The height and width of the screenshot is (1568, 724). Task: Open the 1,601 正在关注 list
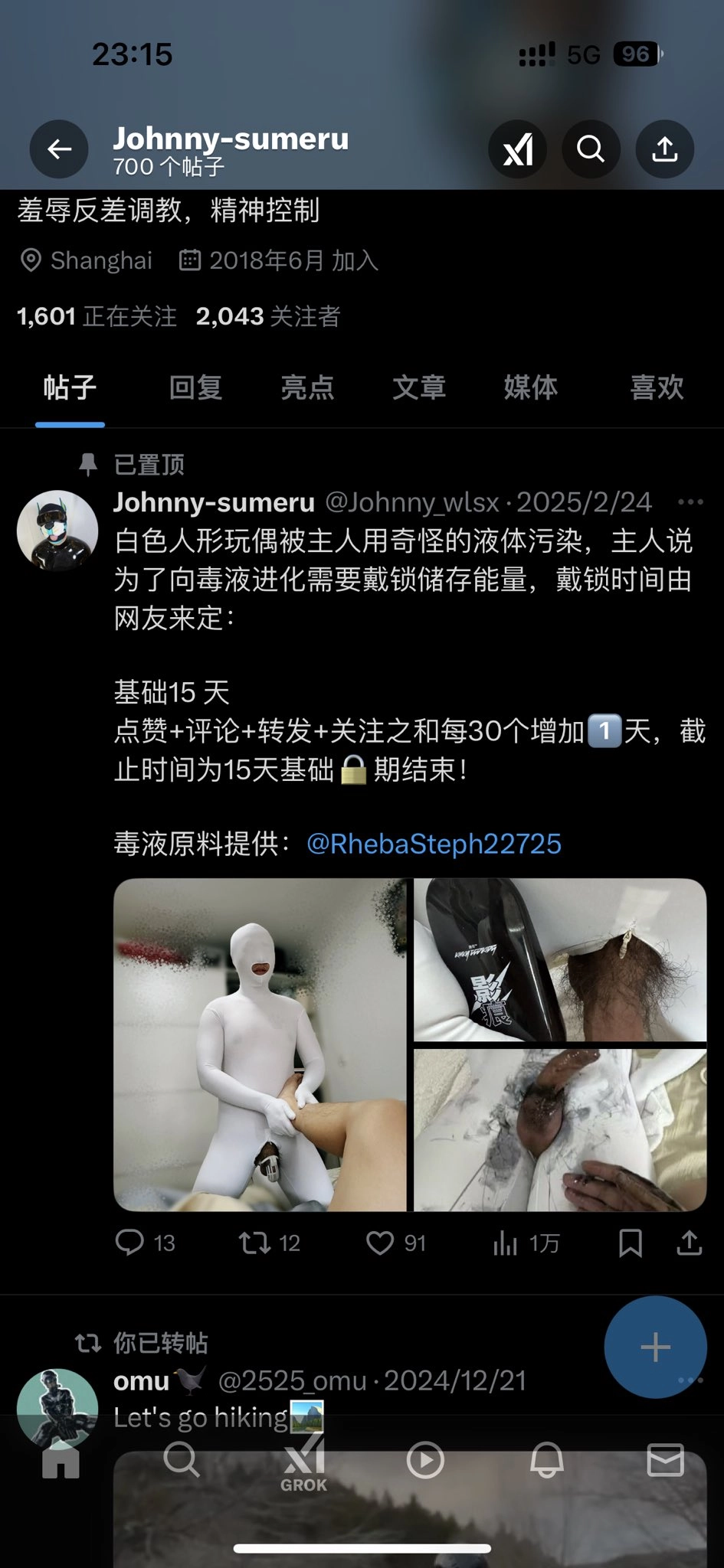97,316
